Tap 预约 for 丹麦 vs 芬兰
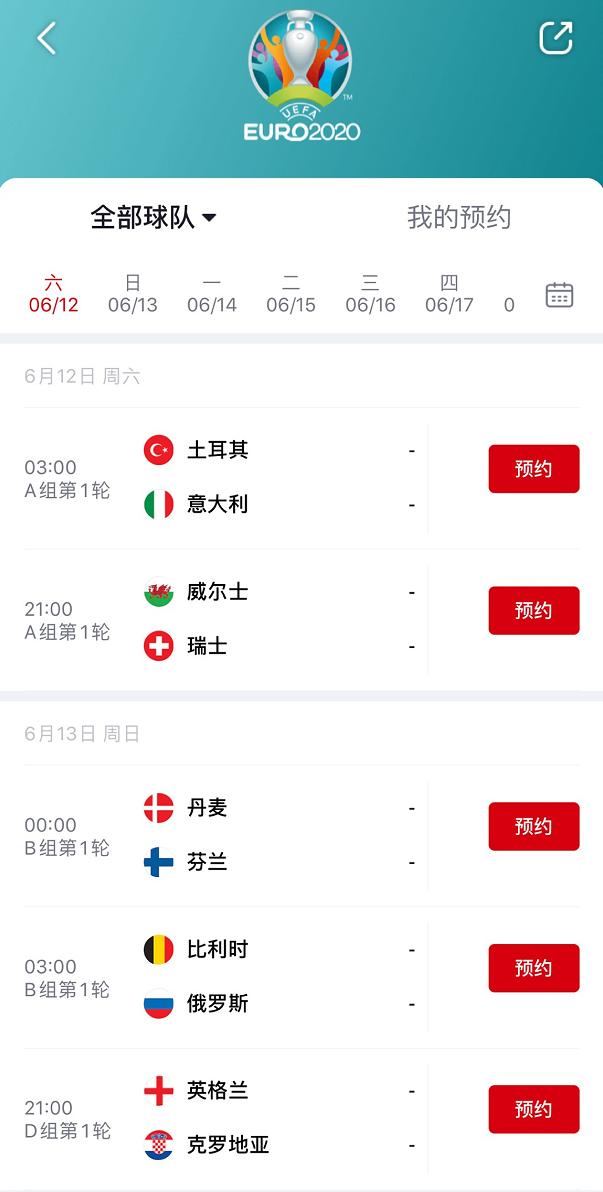 pyautogui.click(x=533, y=826)
